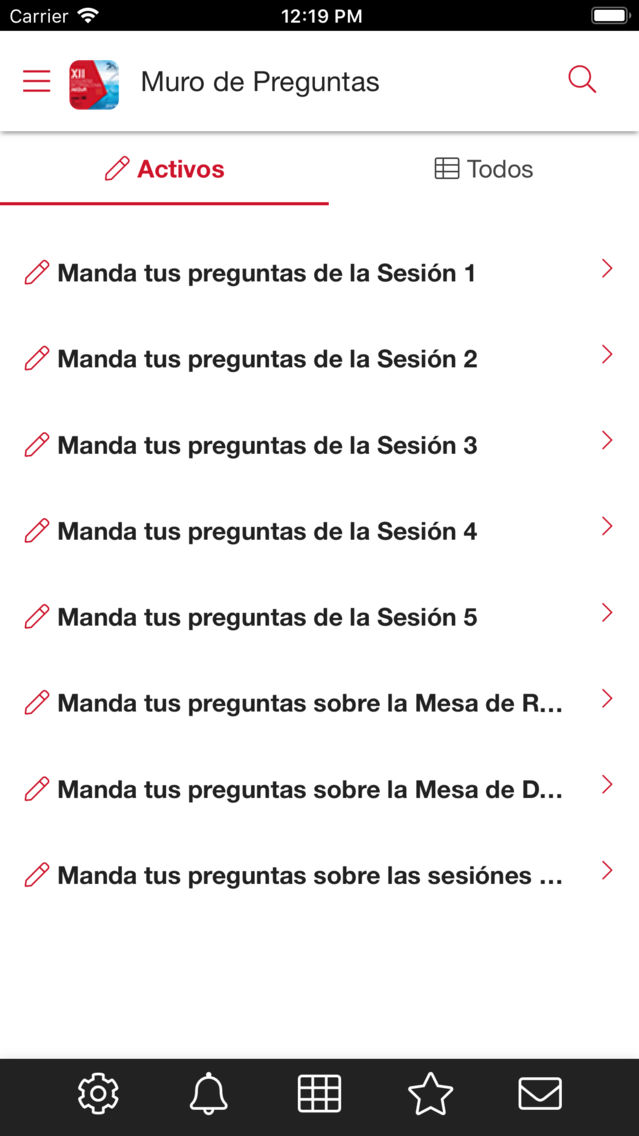Open questions for Sesión 3
This screenshot has width=639, height=1136.
tap(320, 445)
